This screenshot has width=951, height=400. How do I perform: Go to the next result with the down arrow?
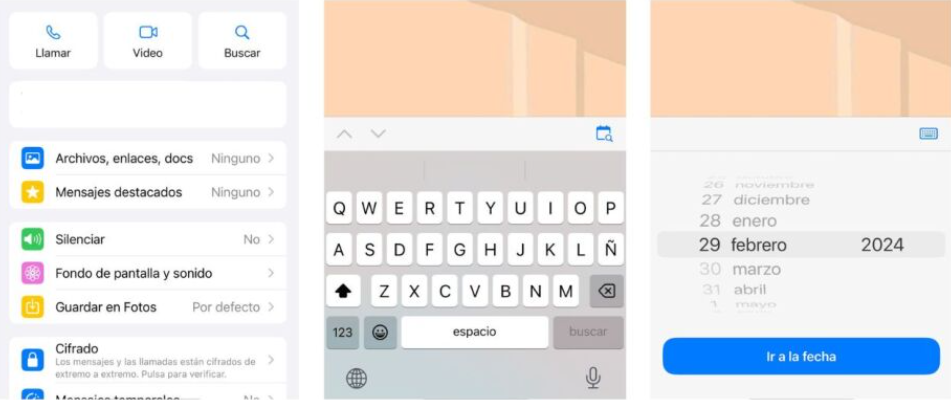(378, 134)
